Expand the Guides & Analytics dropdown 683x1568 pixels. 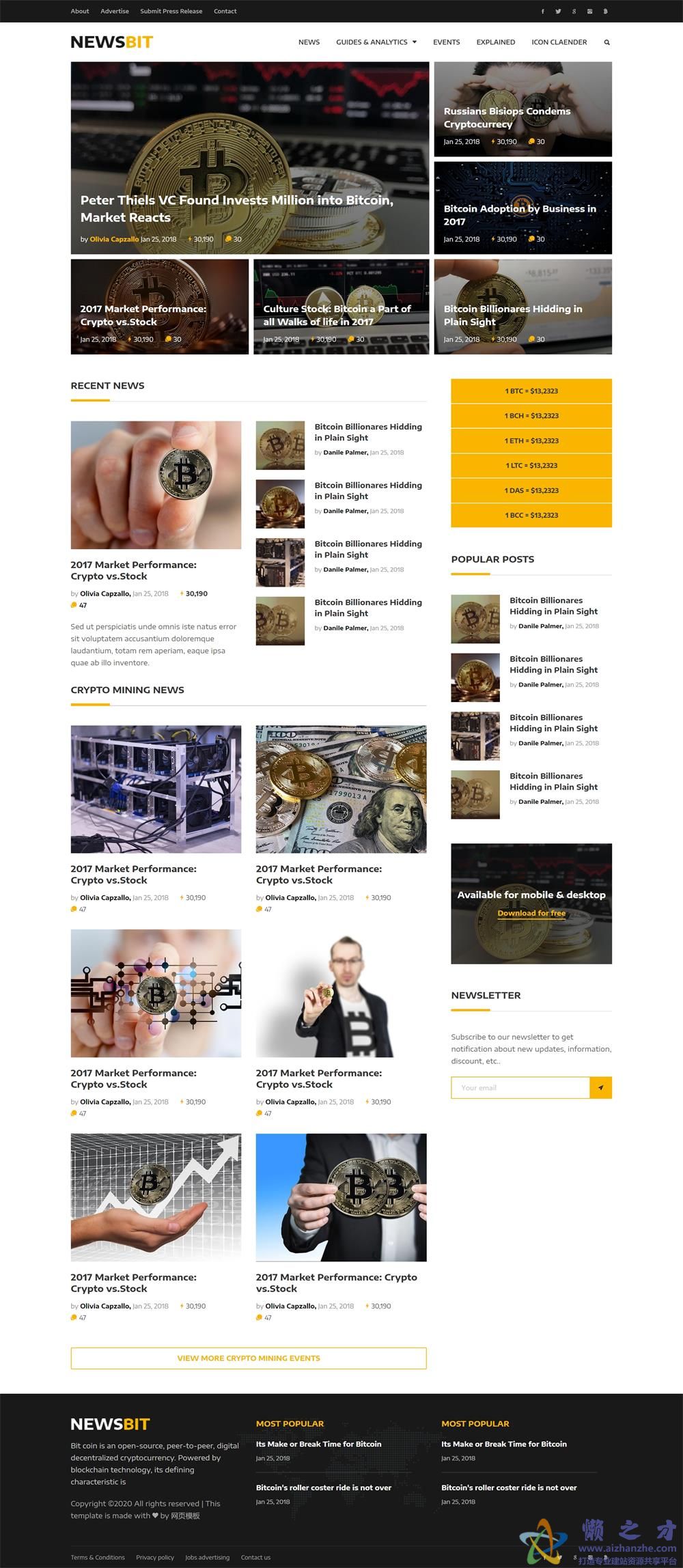click(376, 42)
